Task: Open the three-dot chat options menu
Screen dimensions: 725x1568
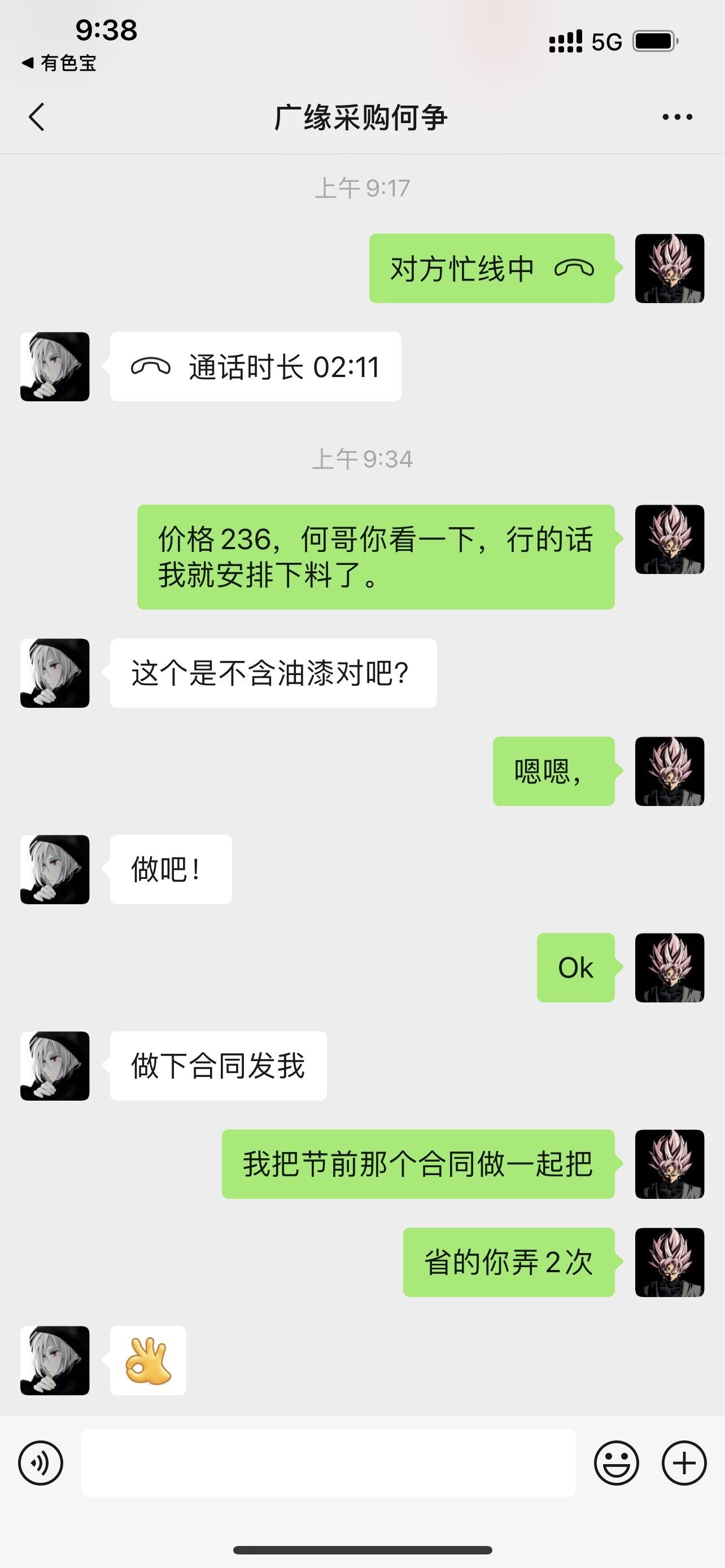Action: [677, 117]
